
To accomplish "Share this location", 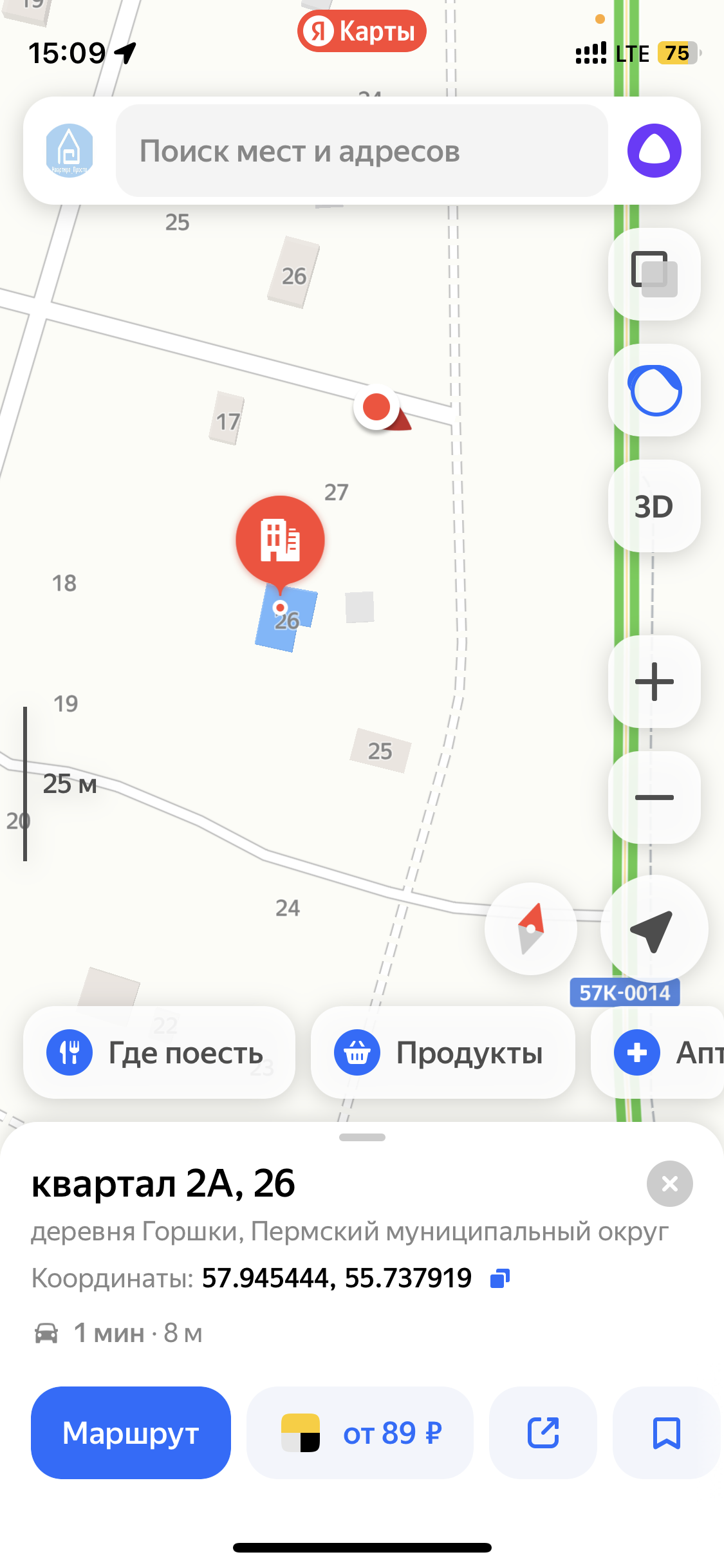I will (543, 1433).
